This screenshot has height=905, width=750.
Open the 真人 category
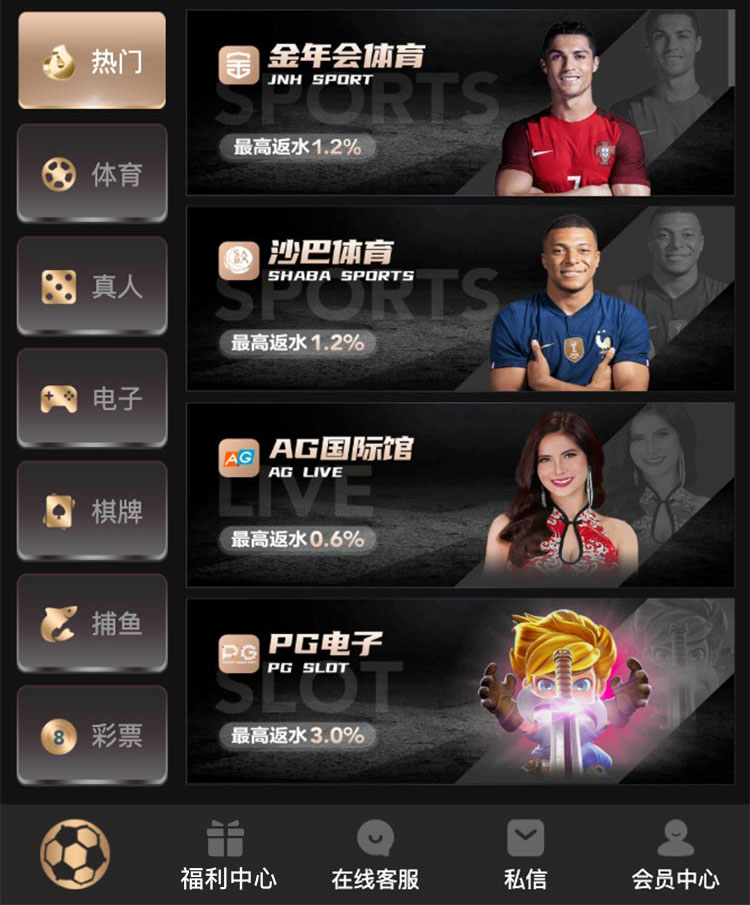(91, 287)
